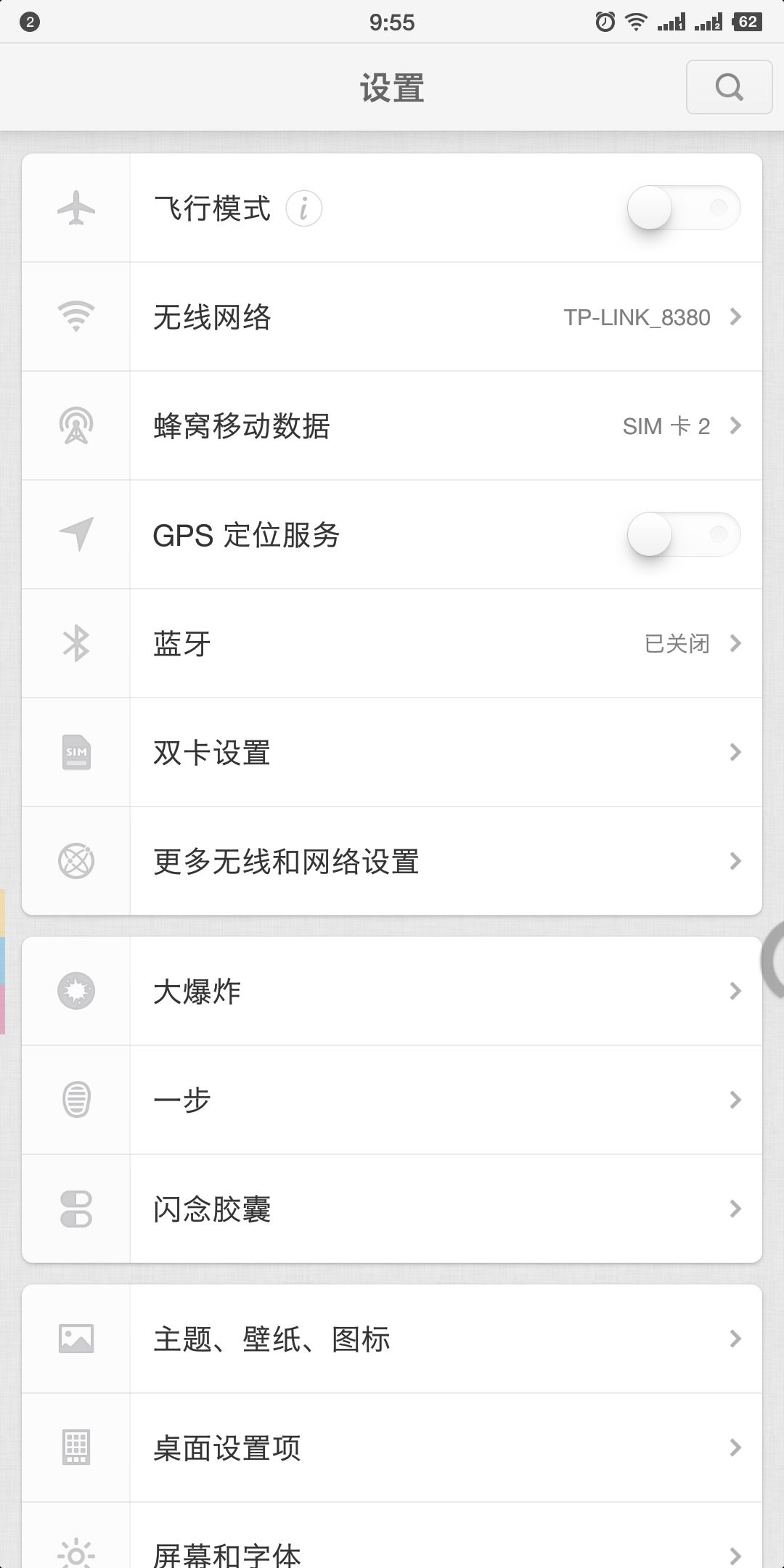Click the GPS location arrow icon
The width and height of the screenshot is (784, 1568).
coord(75,534)
